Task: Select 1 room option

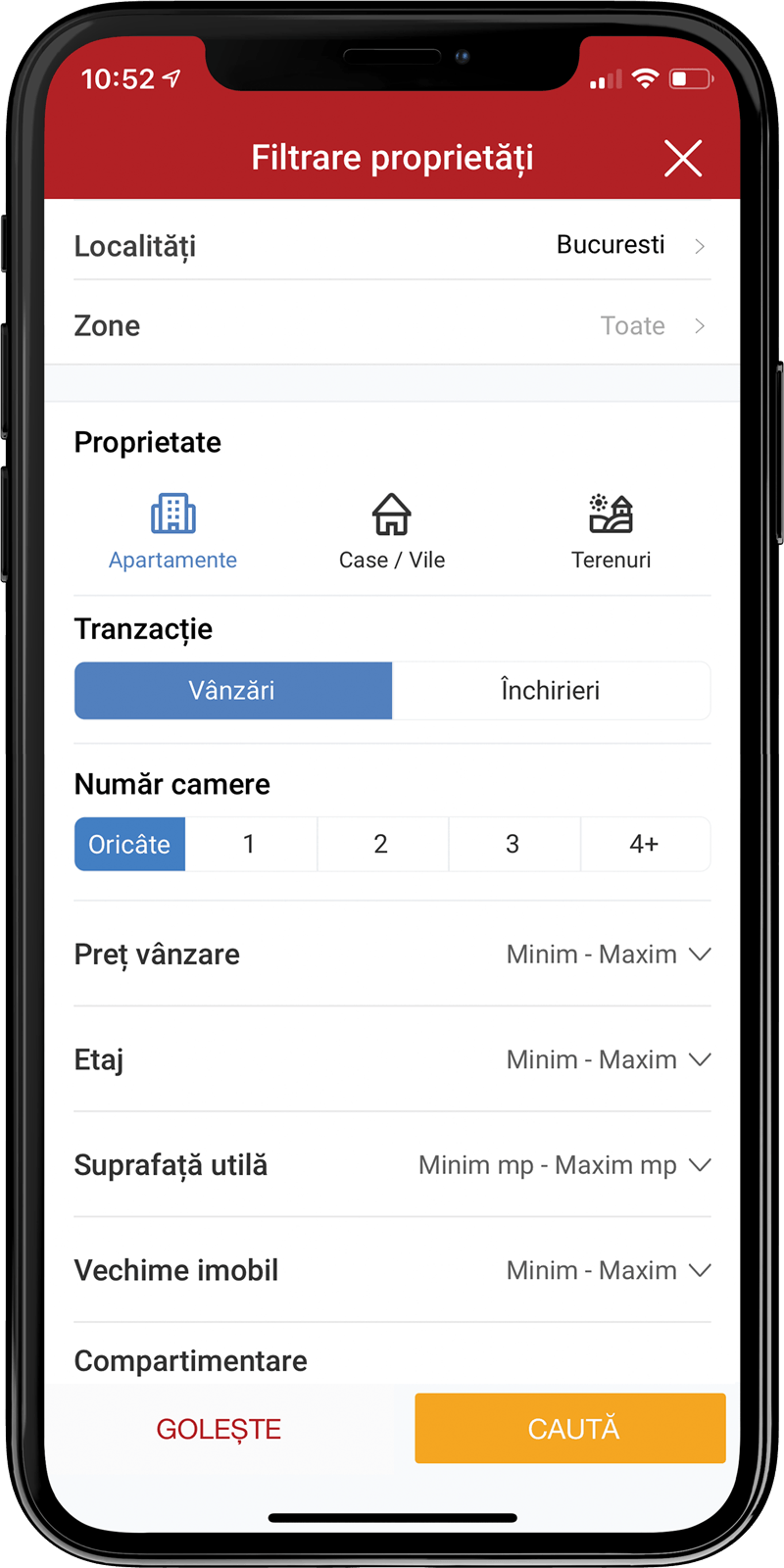Action: tap(250, 844)
